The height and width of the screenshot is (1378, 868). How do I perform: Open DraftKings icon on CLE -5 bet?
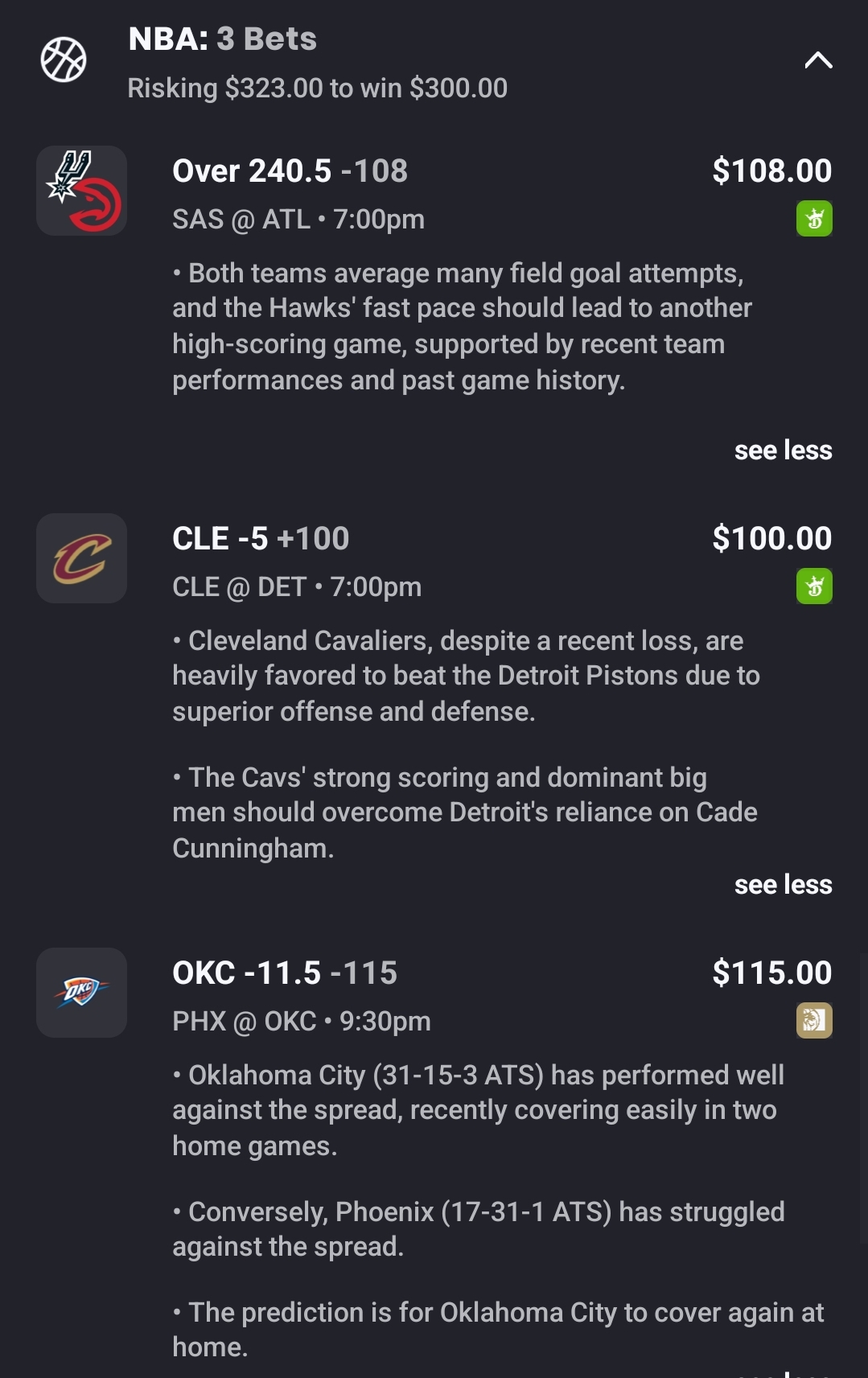(814, 586)
